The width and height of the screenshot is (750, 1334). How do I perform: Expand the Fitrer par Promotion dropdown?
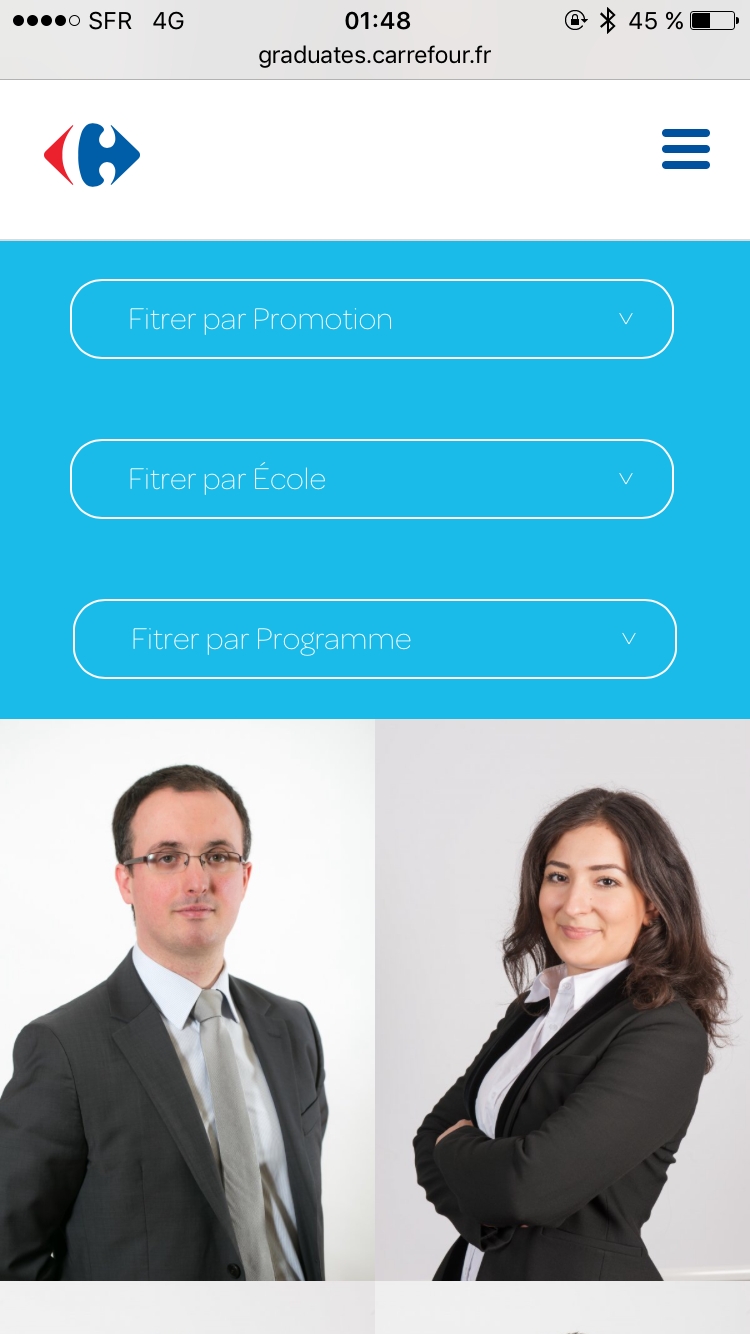point(371,319)
